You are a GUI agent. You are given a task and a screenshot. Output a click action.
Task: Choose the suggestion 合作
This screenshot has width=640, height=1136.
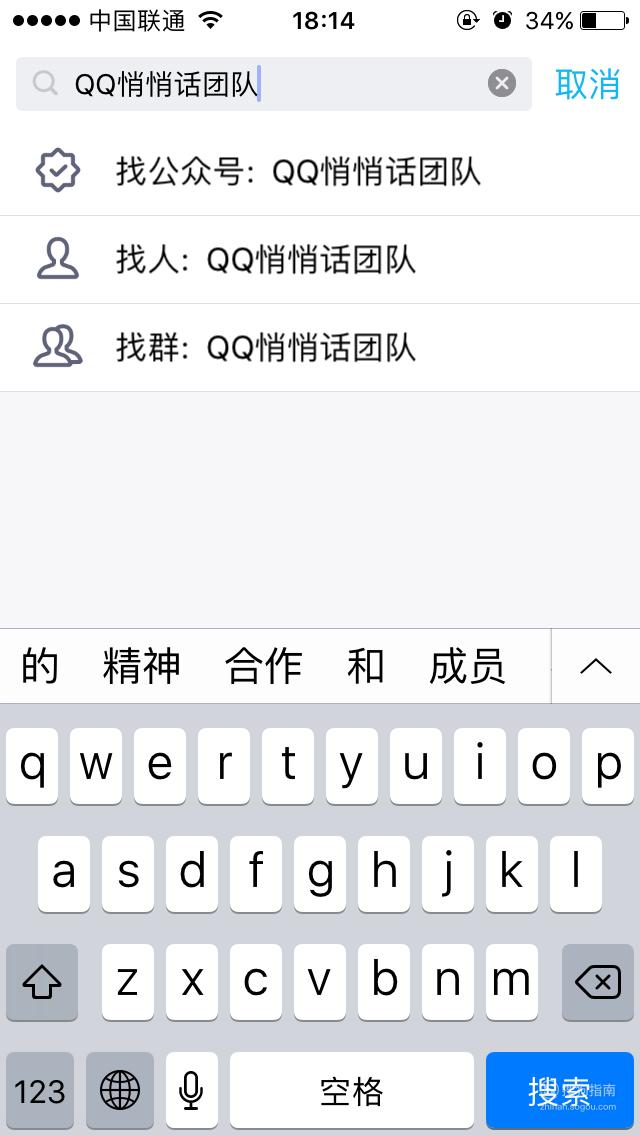click(263, 667)
